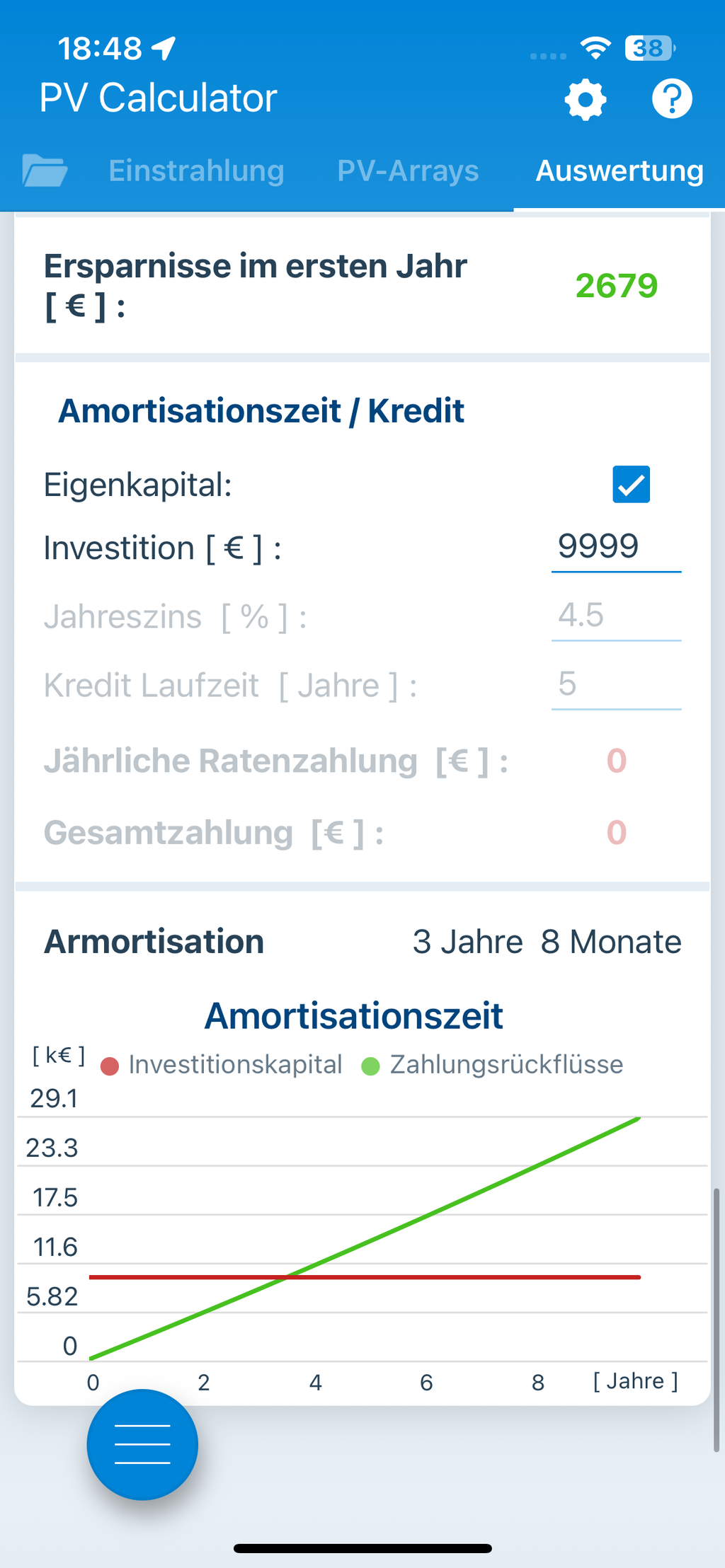Open the settings gear icon
This screenshot has height=1568, width=725.
586,100
